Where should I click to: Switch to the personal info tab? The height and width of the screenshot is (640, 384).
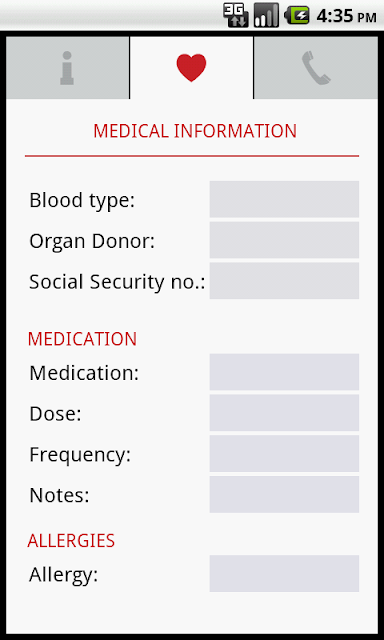67,68
